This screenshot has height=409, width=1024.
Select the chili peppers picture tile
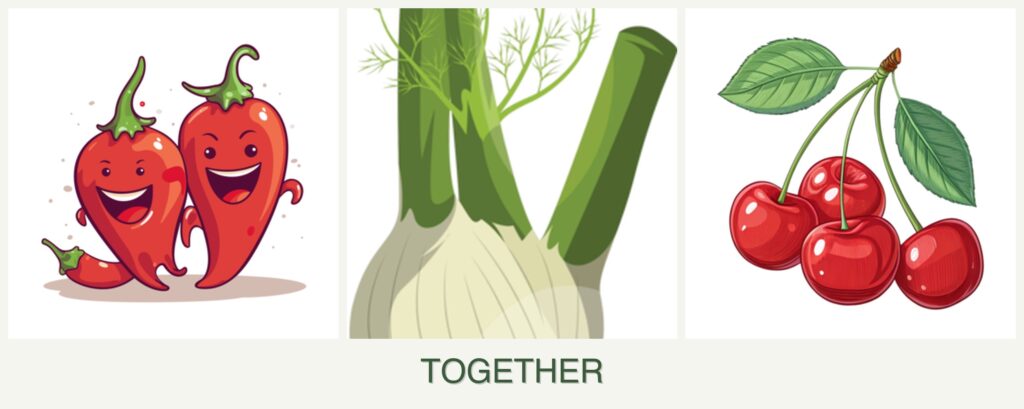(173, 174)
